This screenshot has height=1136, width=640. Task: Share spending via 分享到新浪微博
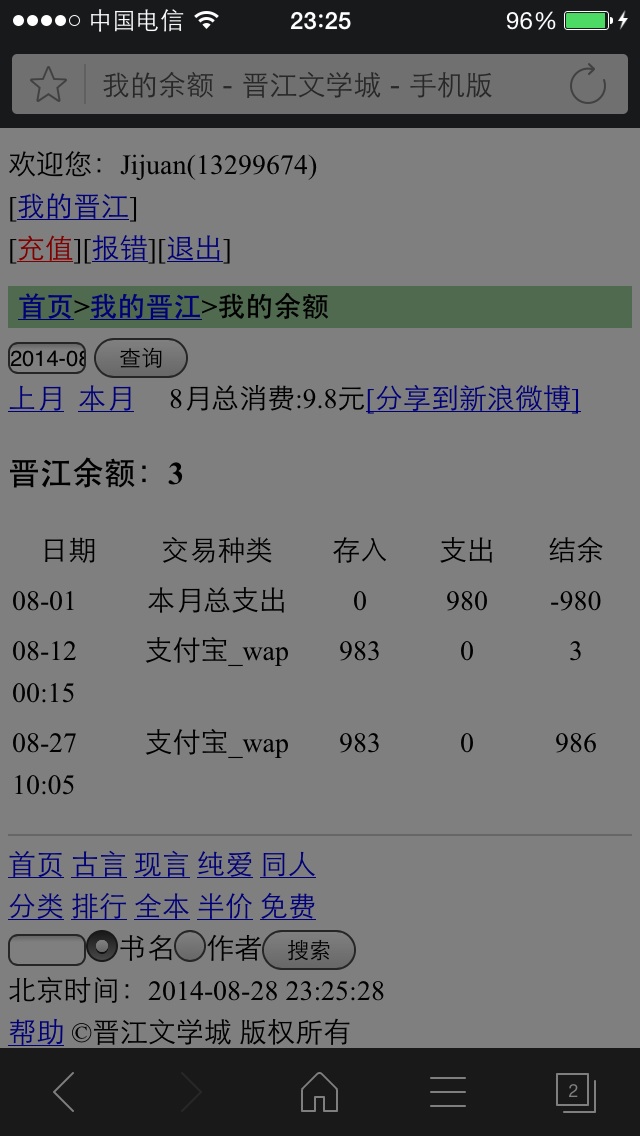tap(473, 399)
